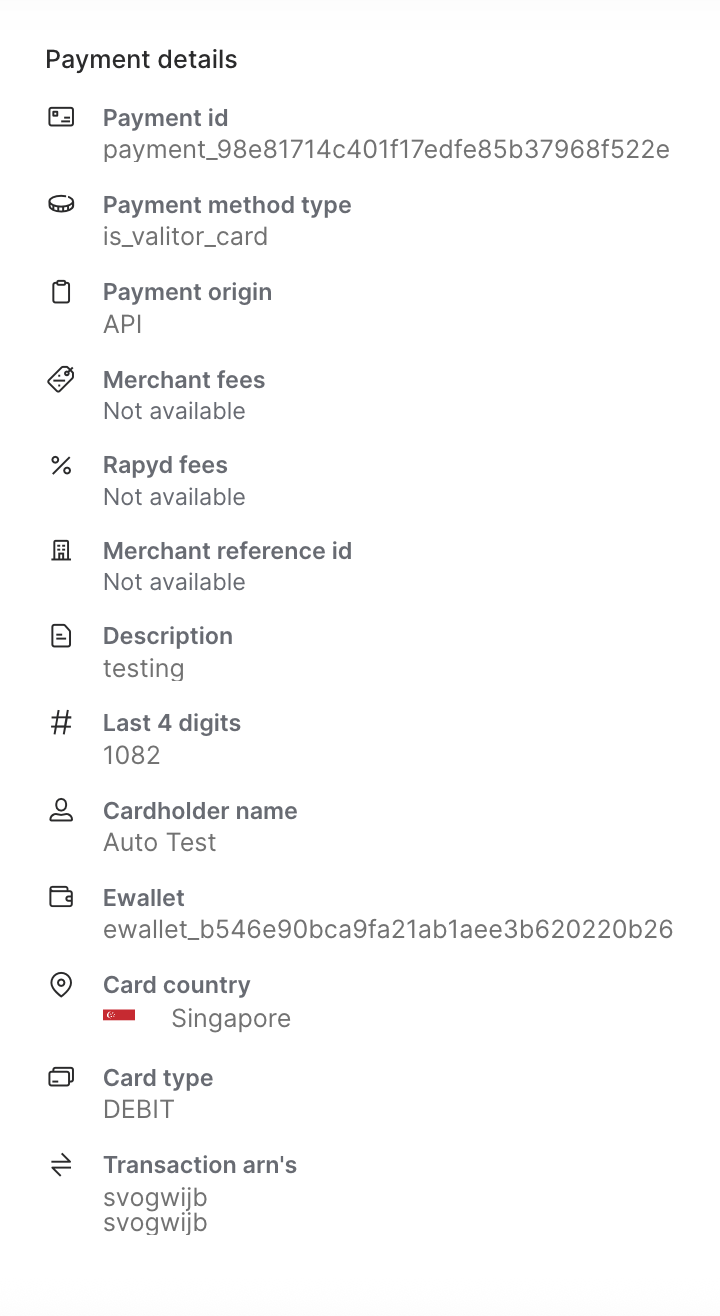The height and width of the screenshot is (1316, 720).
Task: Click the hash icon beside Last 4 digits
Action: (61, 722)
